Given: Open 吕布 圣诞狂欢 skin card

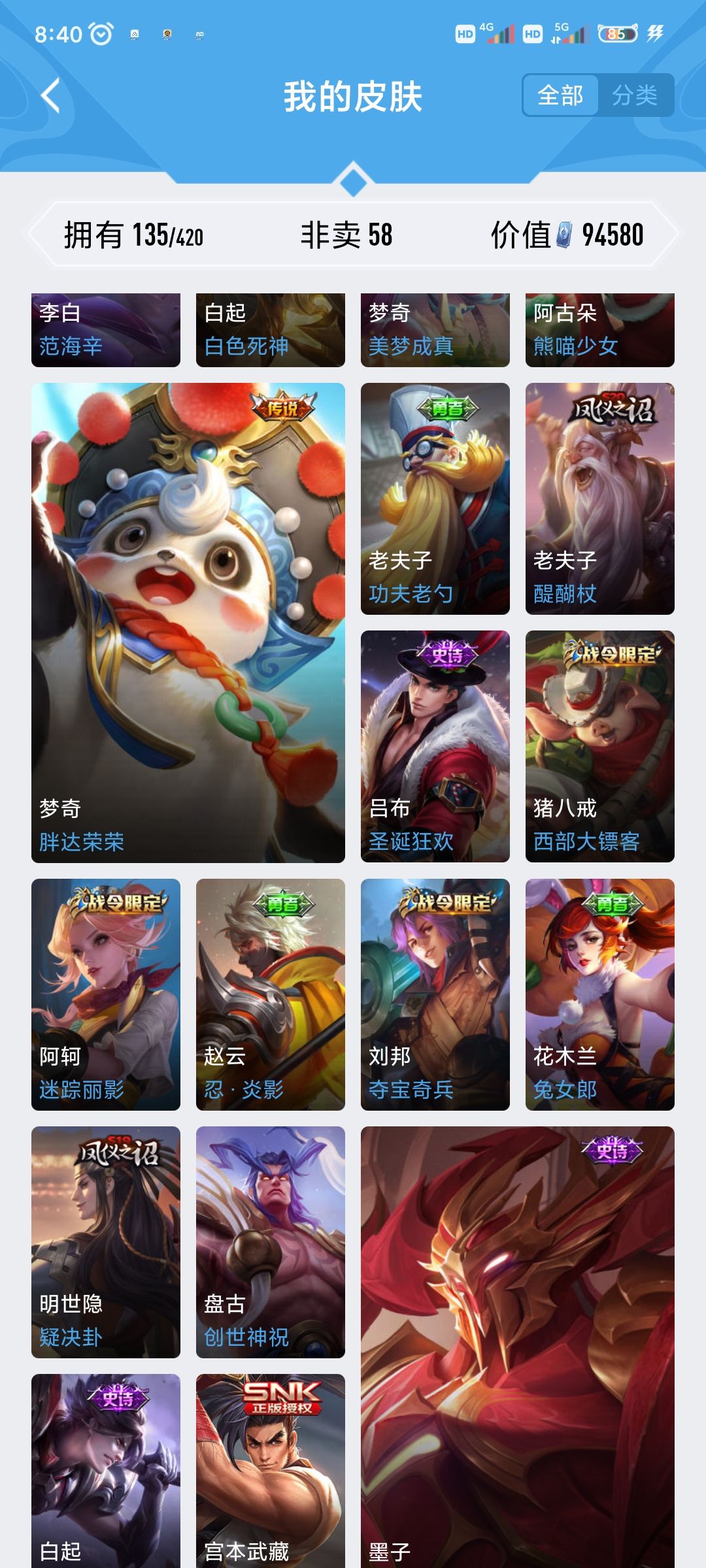Looking at the screenshot, I should (435, 746).
